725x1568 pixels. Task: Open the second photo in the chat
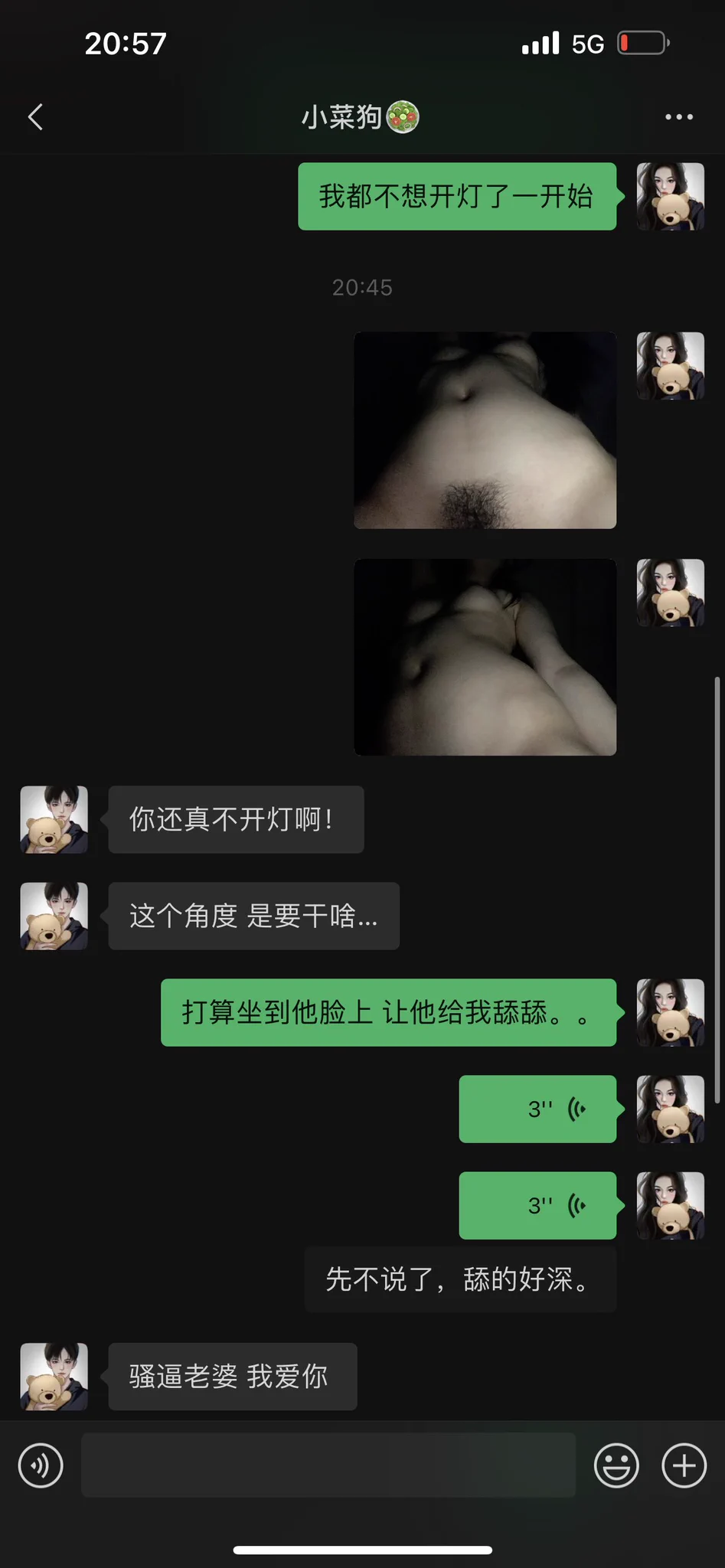485,657
